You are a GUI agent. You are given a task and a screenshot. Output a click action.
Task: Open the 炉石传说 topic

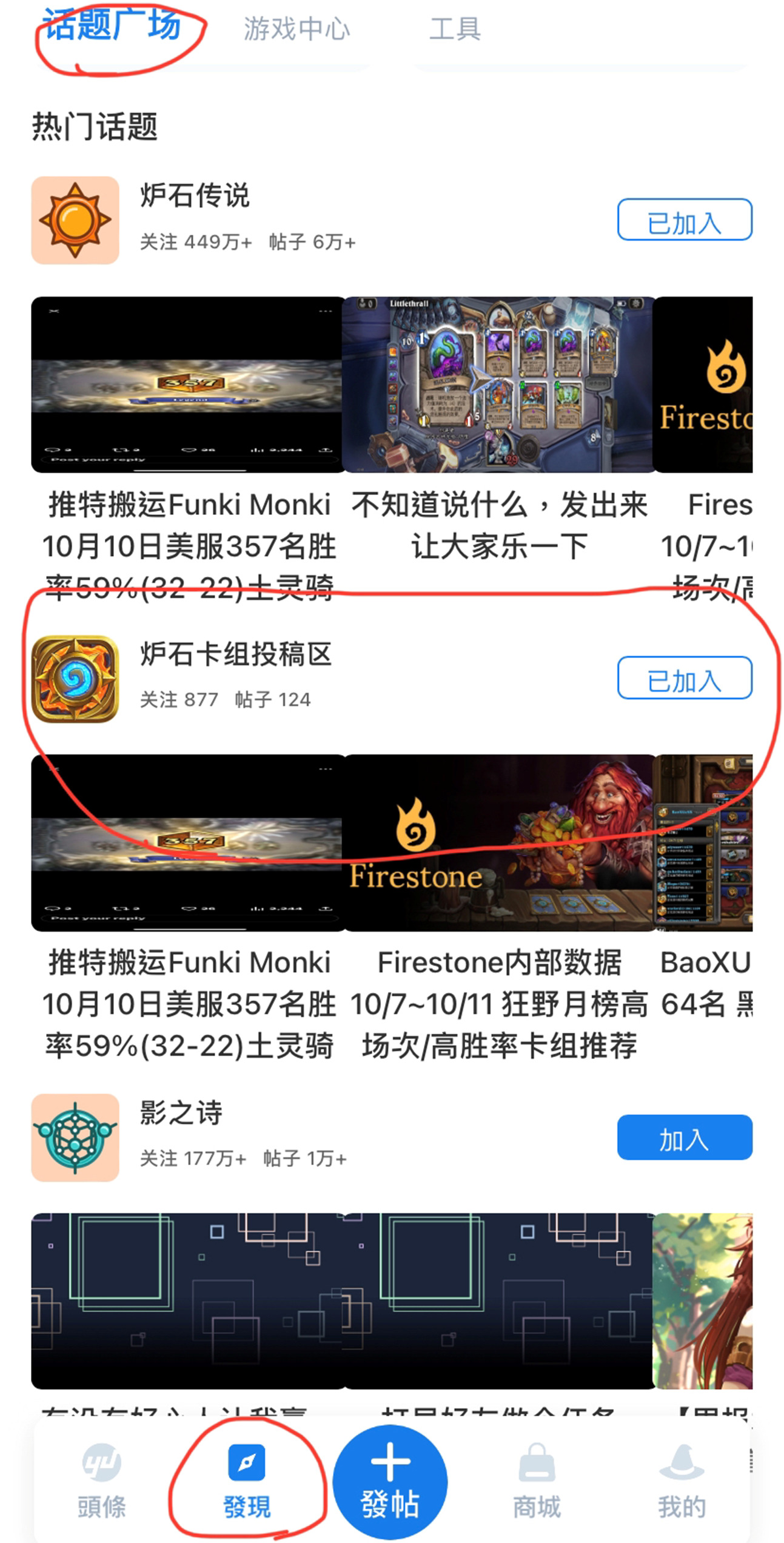pyautogui.click(x=195, y=197)
